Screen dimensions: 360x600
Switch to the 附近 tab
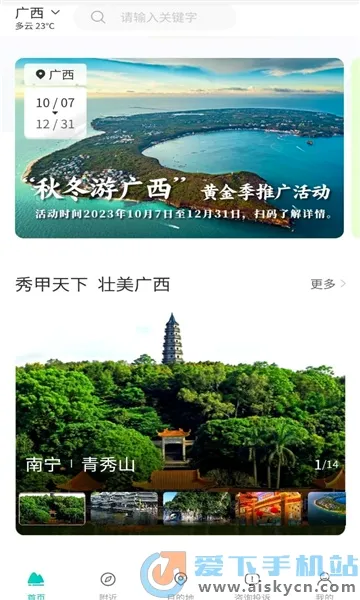point(108,585)
